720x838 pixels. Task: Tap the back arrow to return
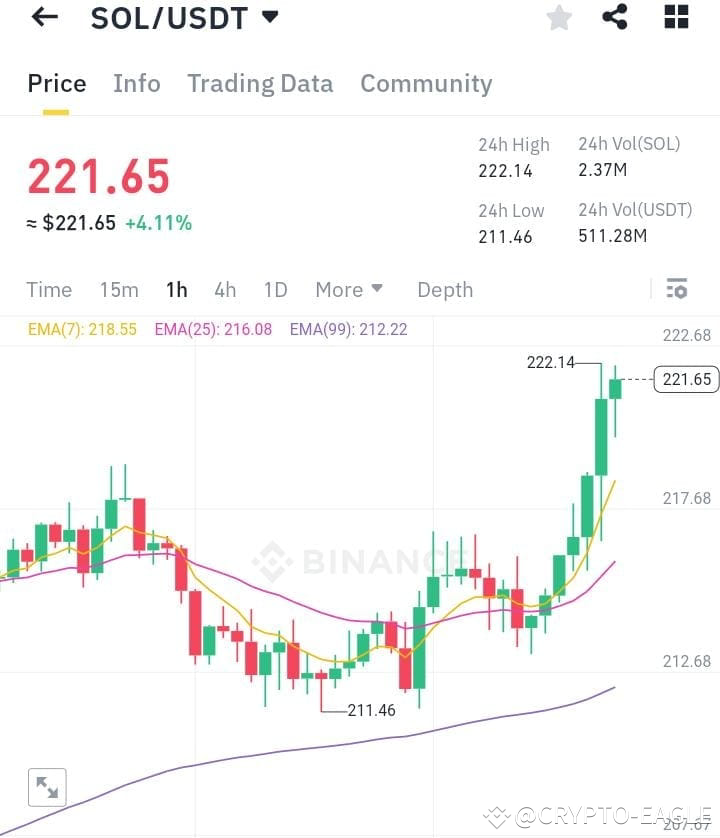point(44,17)
